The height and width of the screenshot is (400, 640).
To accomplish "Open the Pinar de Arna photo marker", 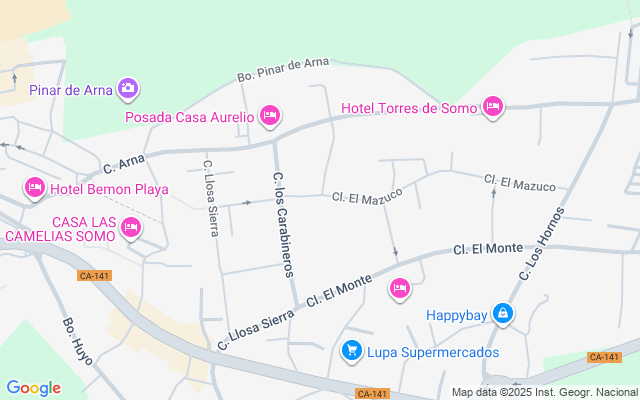I will [128, 89].
